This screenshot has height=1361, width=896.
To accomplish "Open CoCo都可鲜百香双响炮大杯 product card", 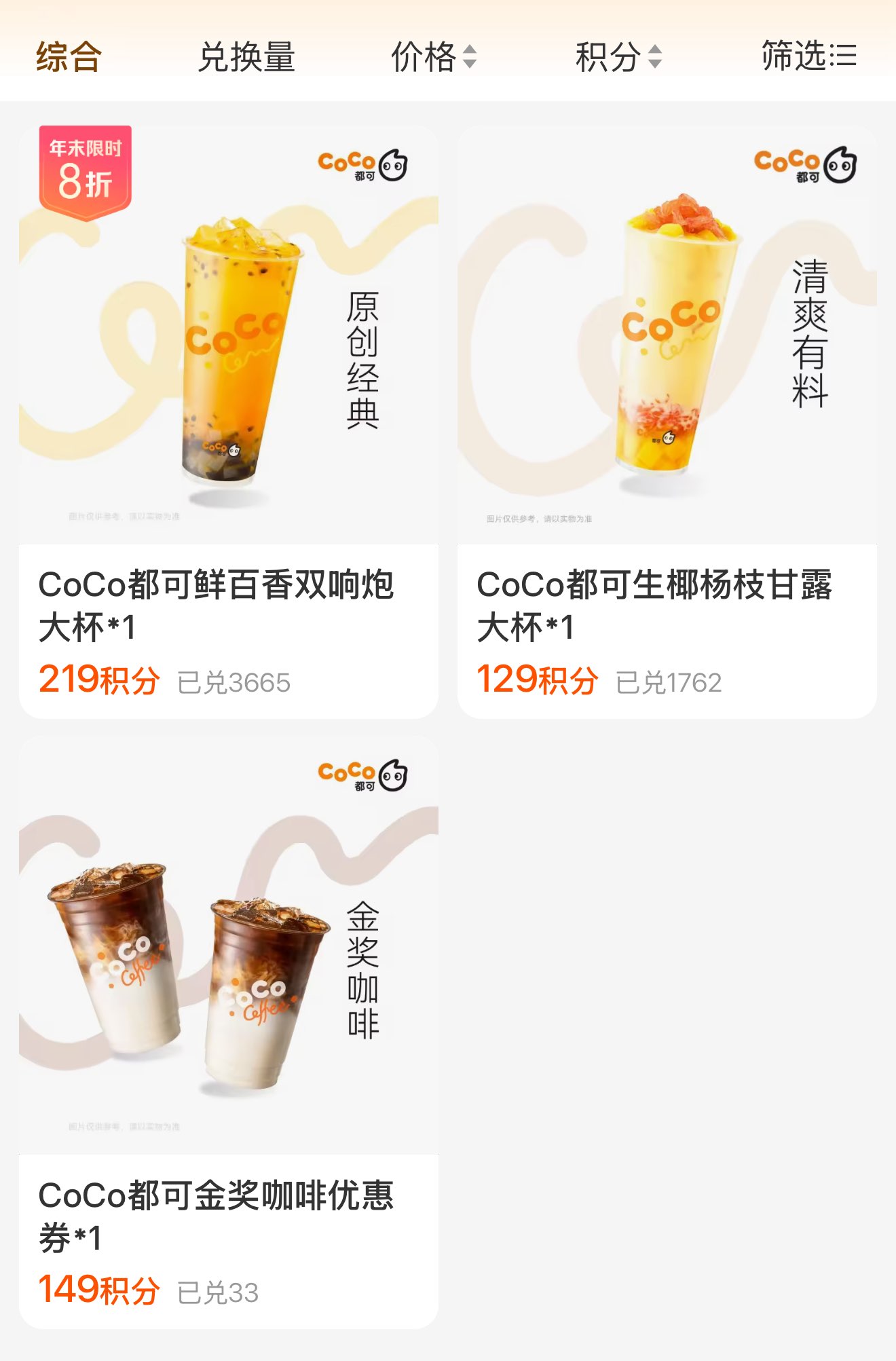I will [229, 421].
